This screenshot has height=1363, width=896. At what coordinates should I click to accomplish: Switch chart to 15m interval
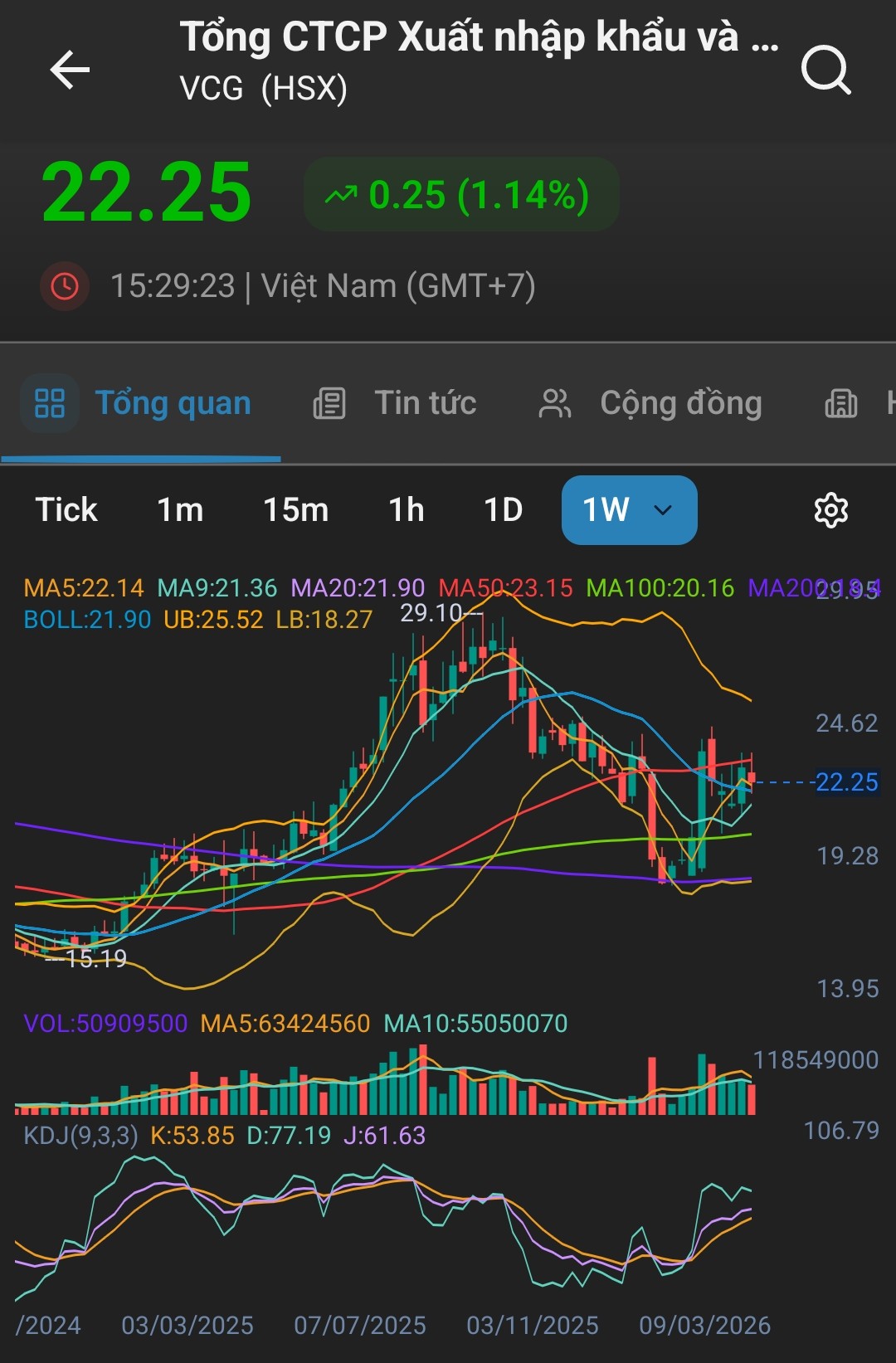coord(295,509)
